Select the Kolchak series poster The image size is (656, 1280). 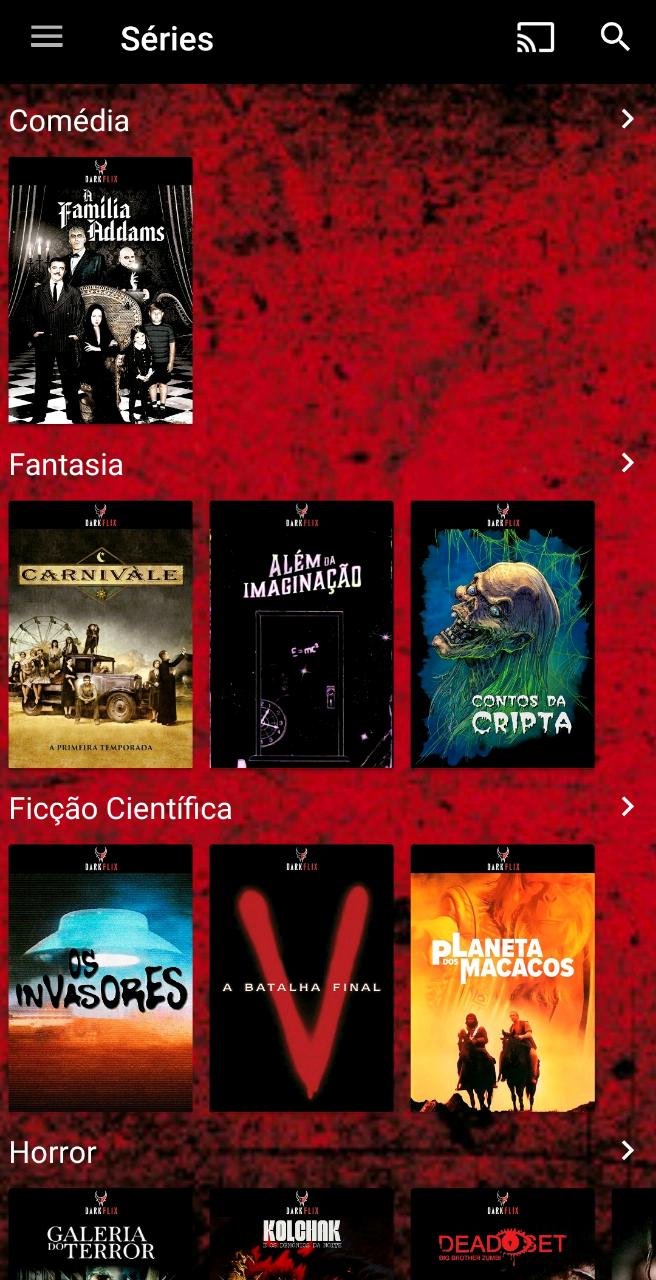click(x=301, y=1234)
